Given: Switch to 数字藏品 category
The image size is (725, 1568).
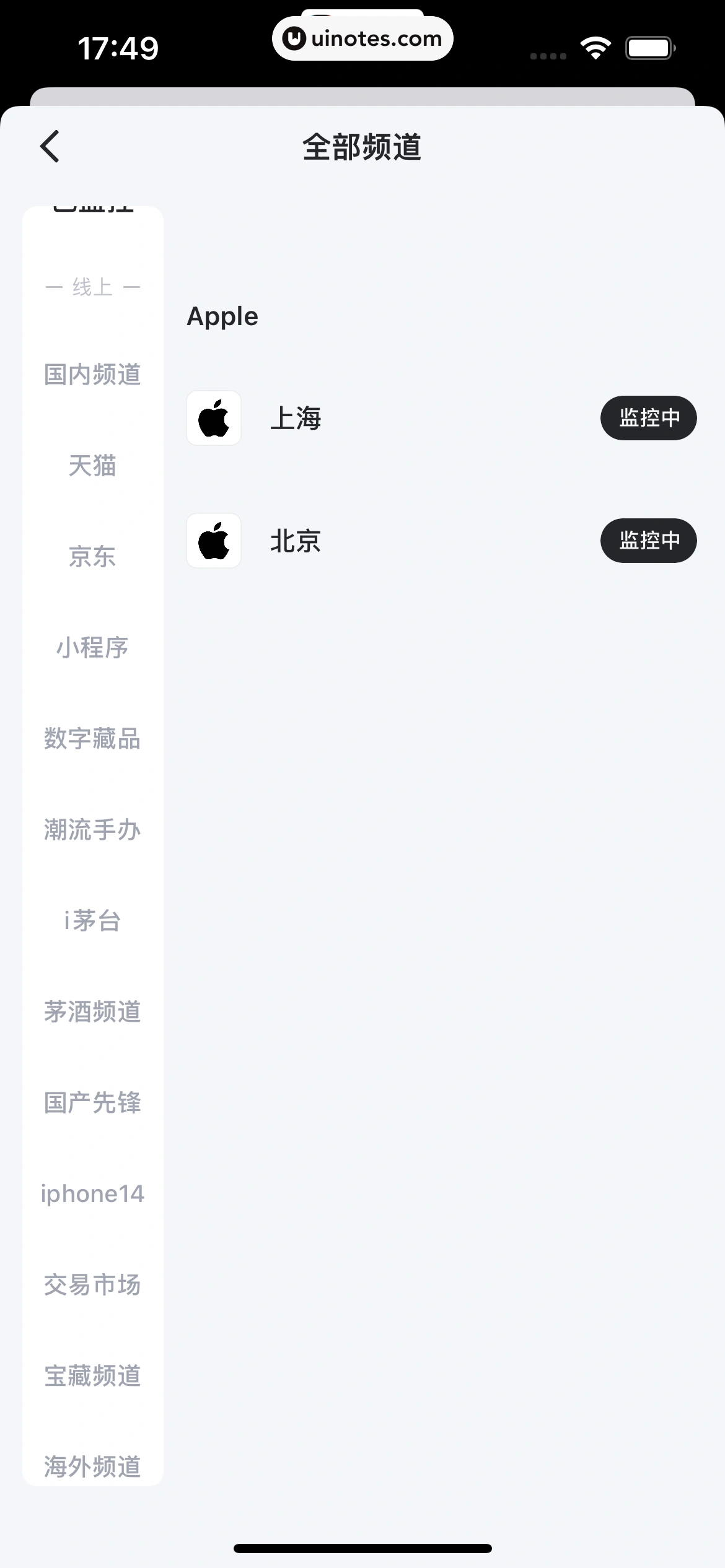Looking at the screenshot, I should pos(92,739).
